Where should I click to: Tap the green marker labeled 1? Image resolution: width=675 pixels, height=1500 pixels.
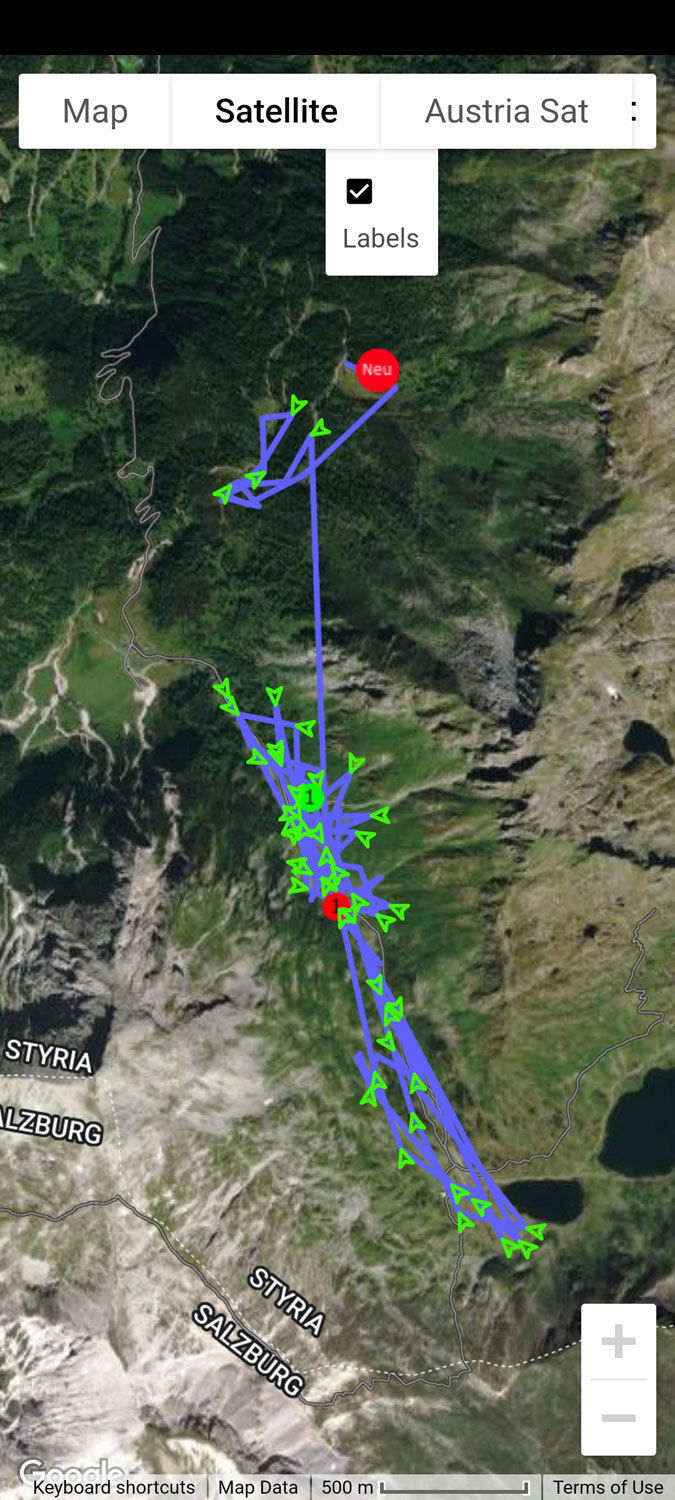click(x=311, y=797)
